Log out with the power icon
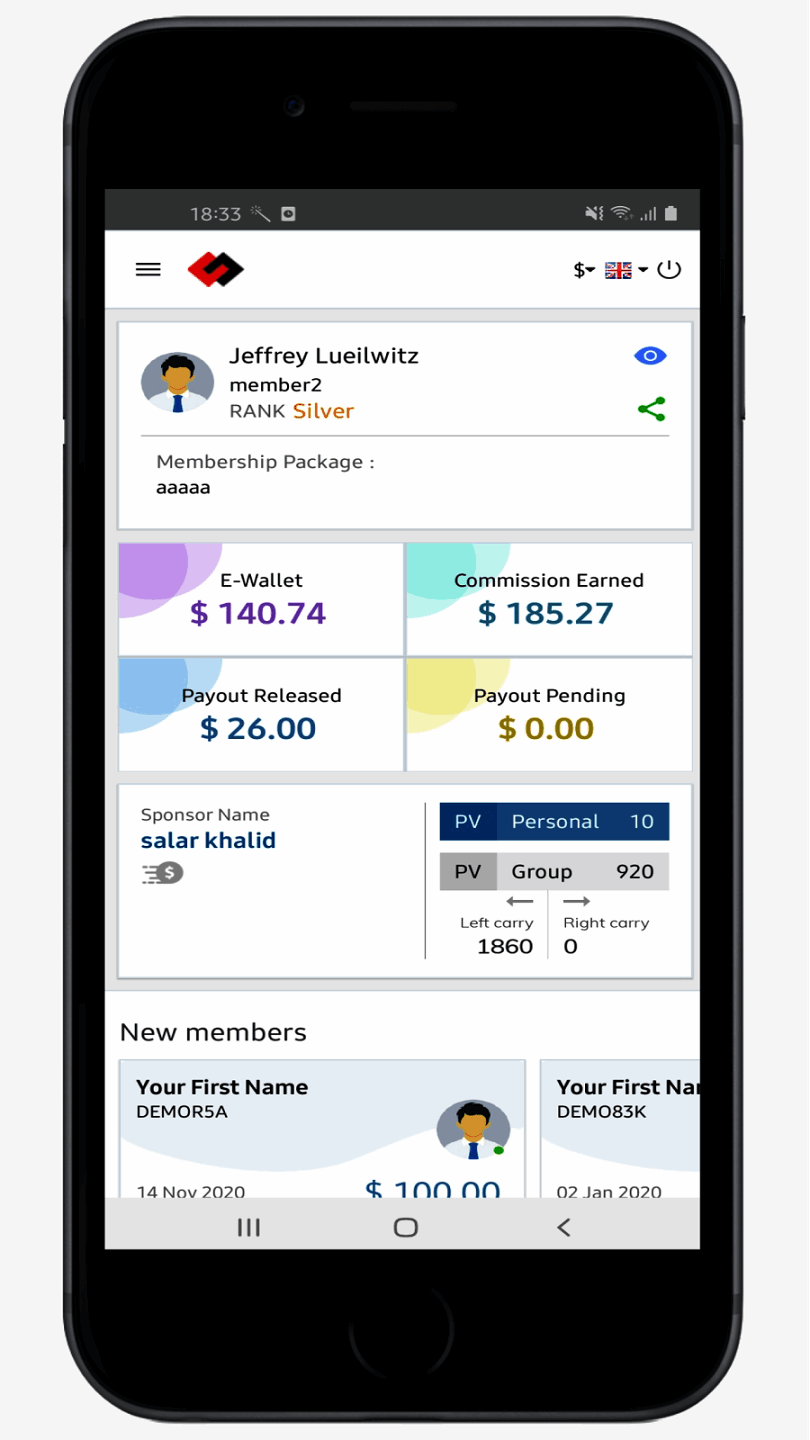 coord(669,269)
